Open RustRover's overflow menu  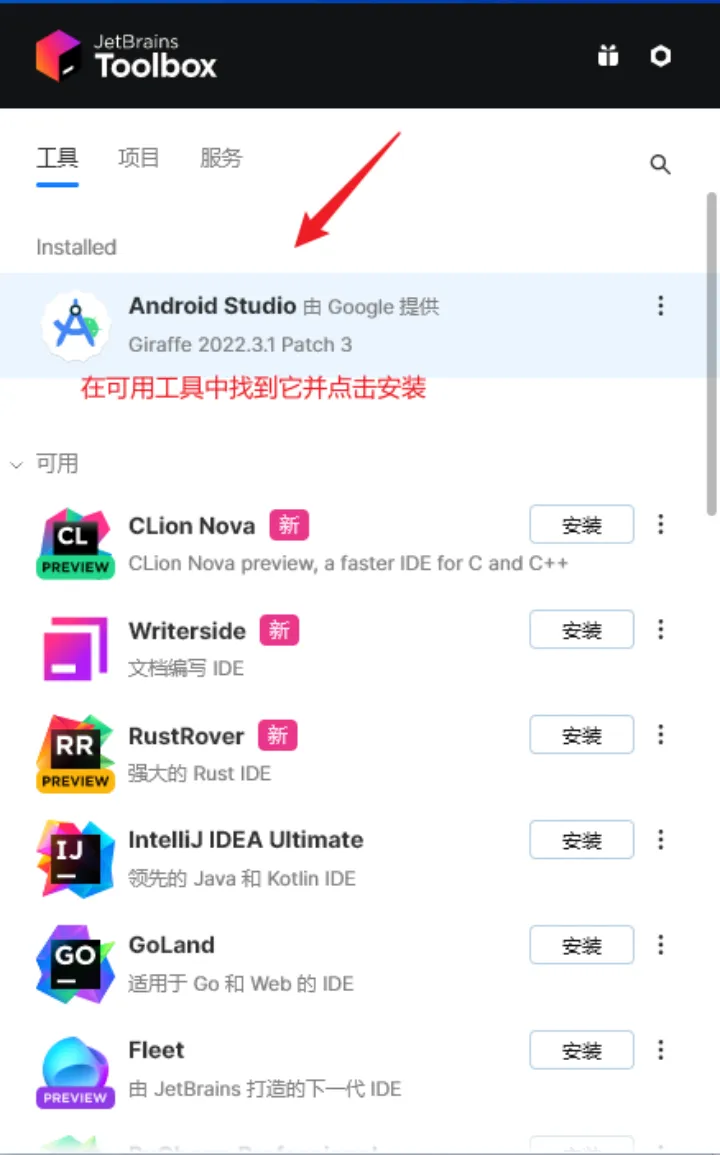[660, 734]
